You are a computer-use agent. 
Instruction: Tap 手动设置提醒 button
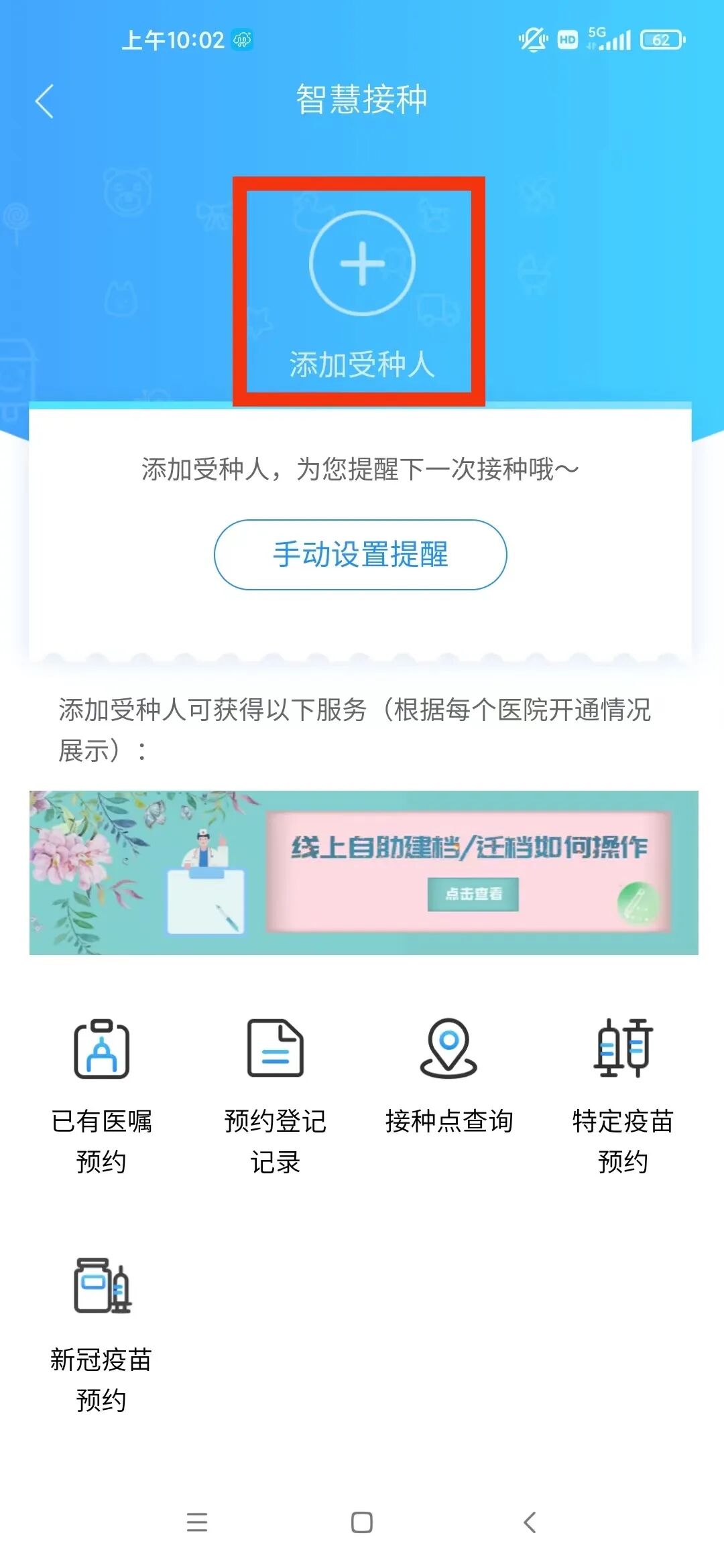361,555
